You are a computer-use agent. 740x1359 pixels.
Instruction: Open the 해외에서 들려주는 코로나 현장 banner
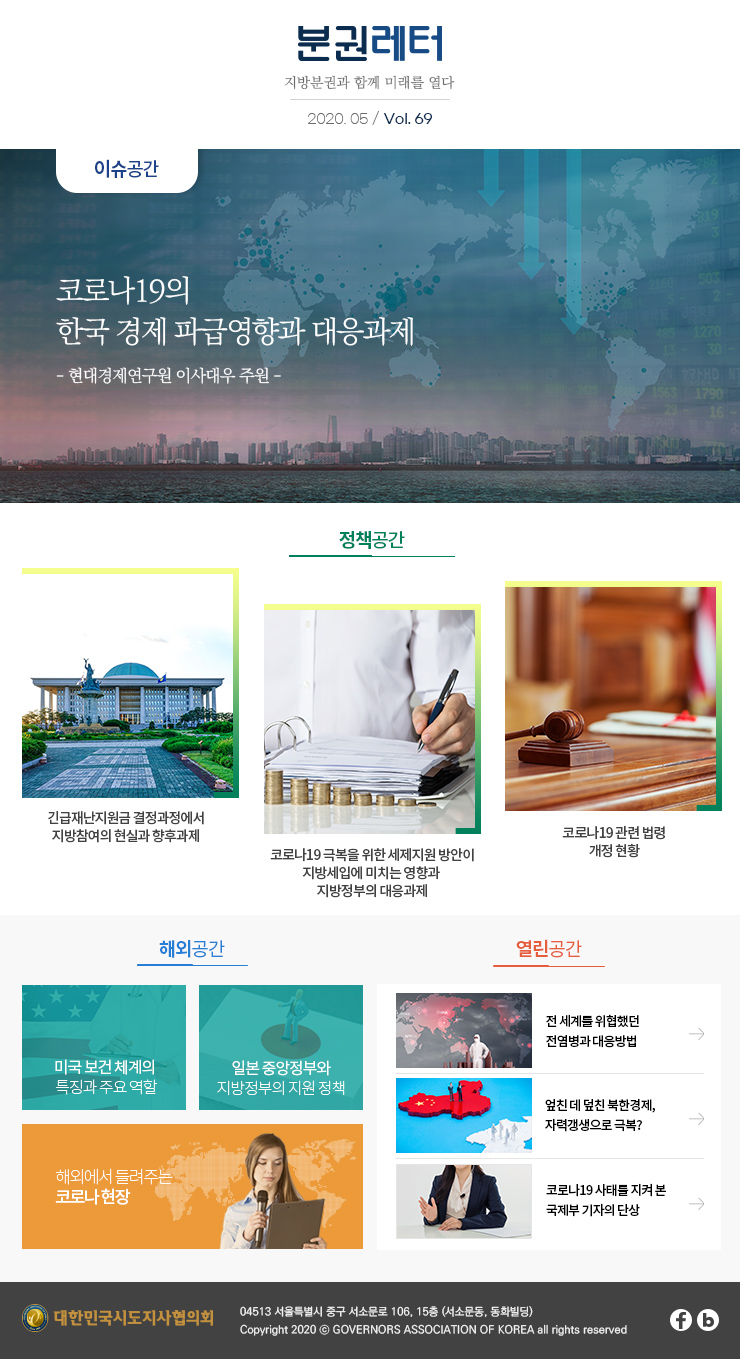tap(192, 1186)
